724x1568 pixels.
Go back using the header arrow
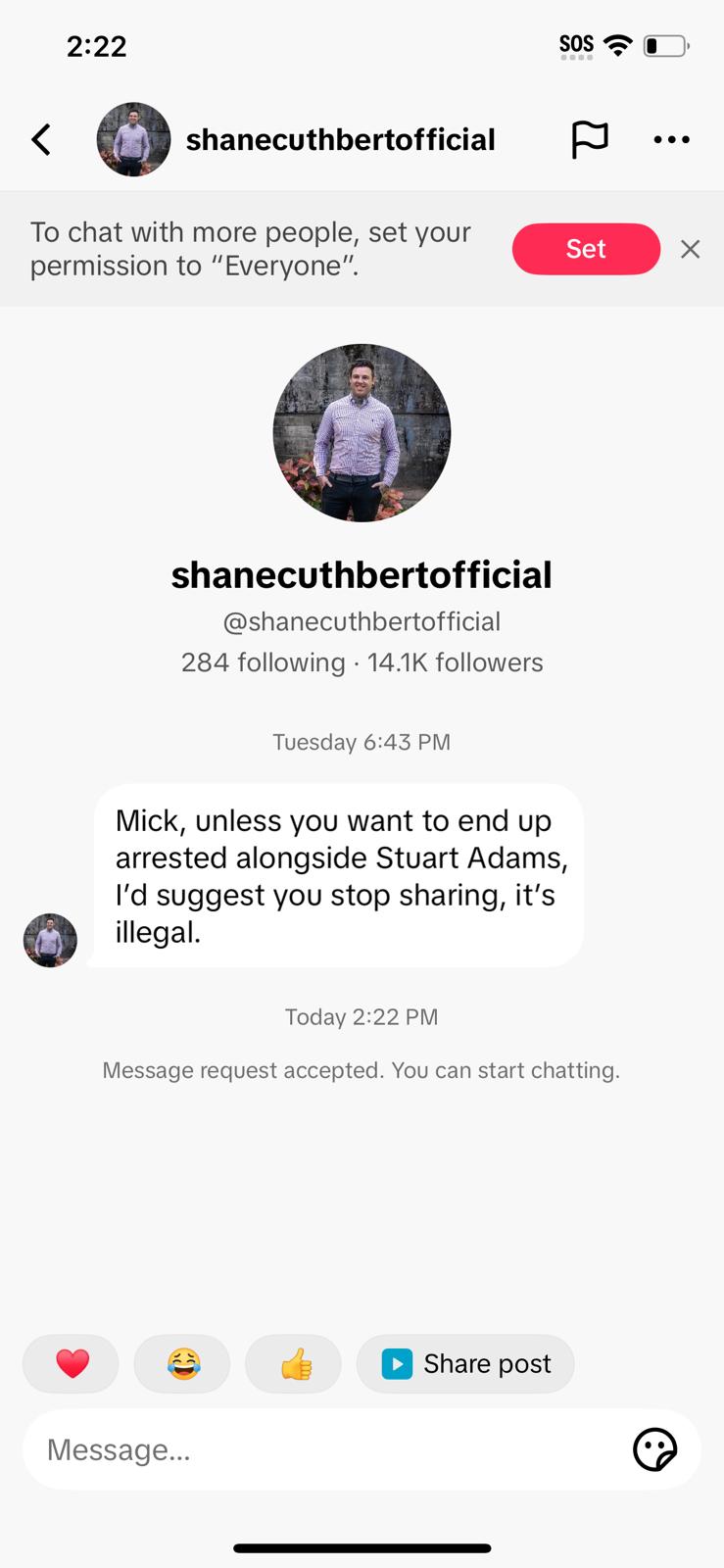click(x=41, y=140)
